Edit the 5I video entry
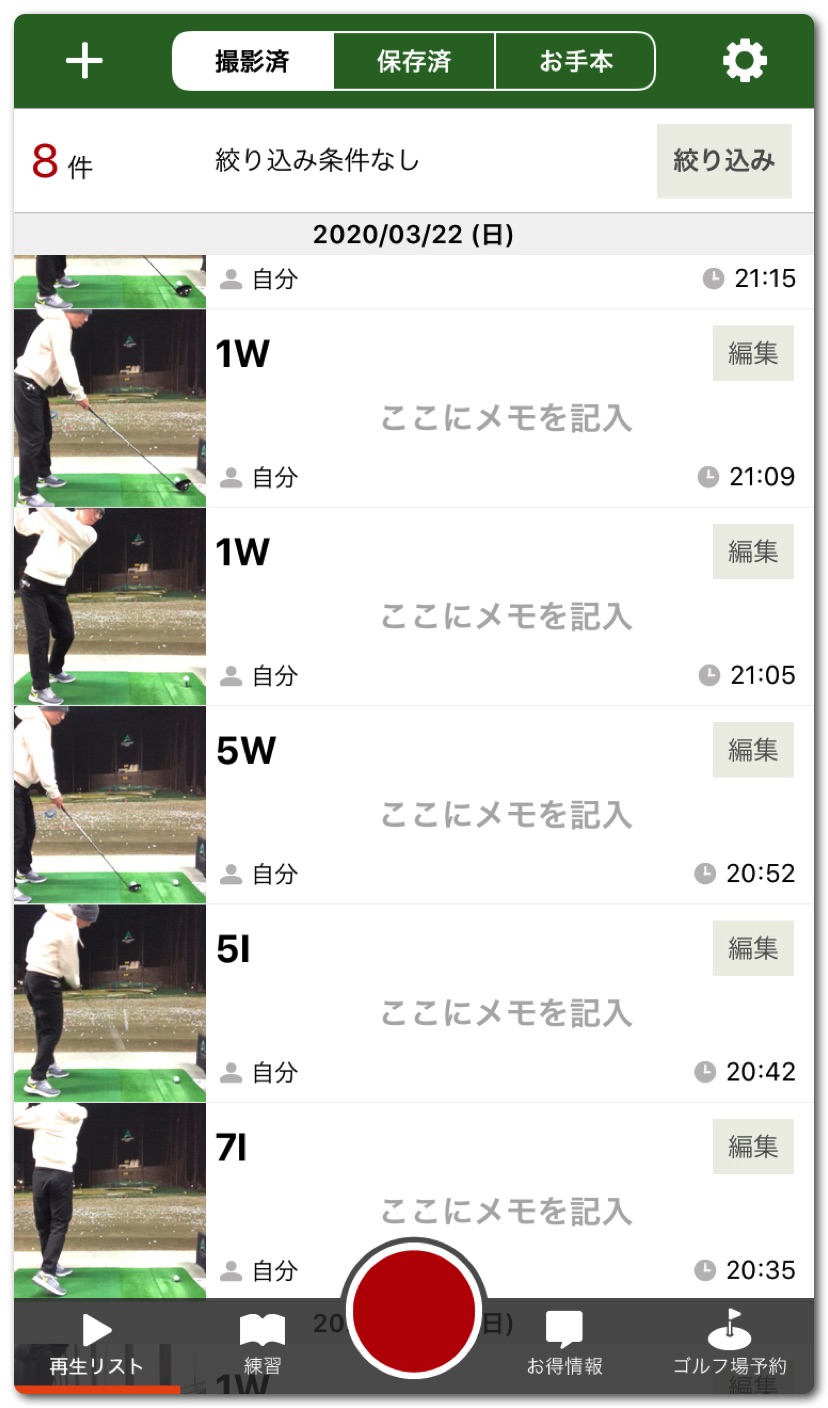Screen dimensions: 828x1408 point(752,948)
